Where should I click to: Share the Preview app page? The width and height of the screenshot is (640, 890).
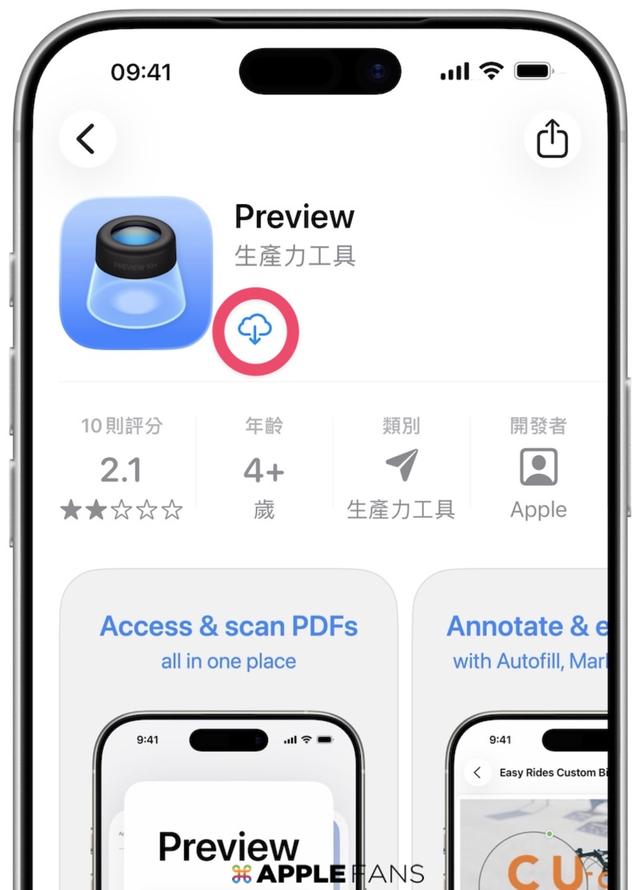[x=552, y=139]
